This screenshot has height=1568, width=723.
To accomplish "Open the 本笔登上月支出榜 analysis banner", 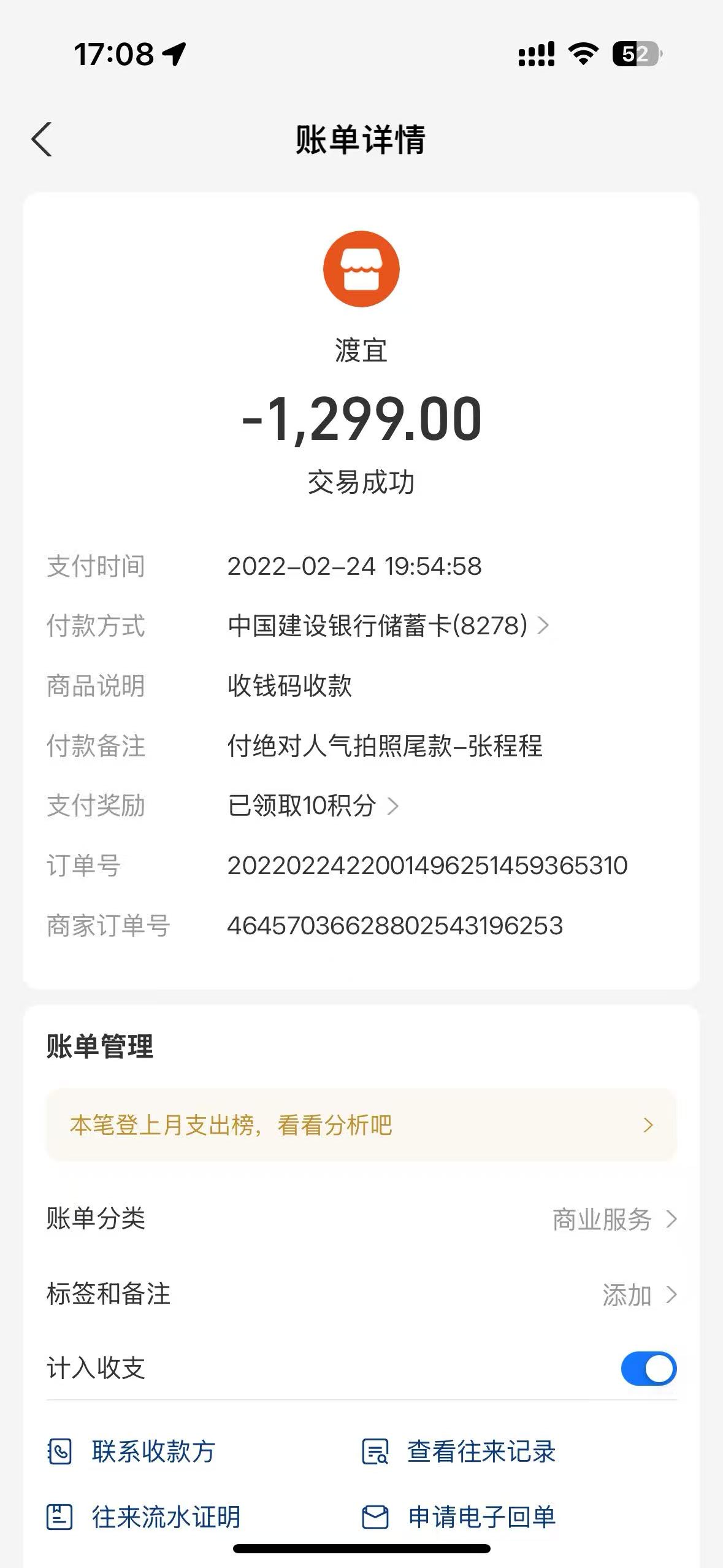I will [x=361, y=1125].
